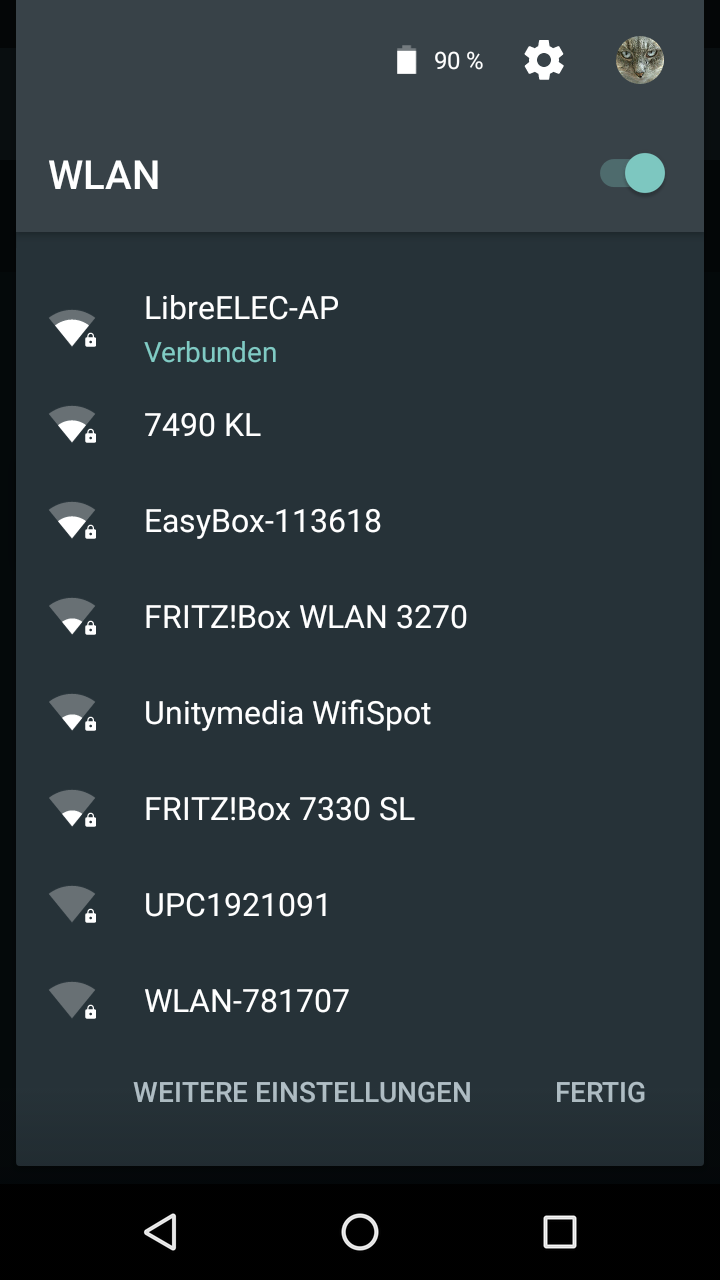The width and height of the screenshot is (720, 1280).
Task: Open the settings gear icon
Action: (x=544, y=61)
